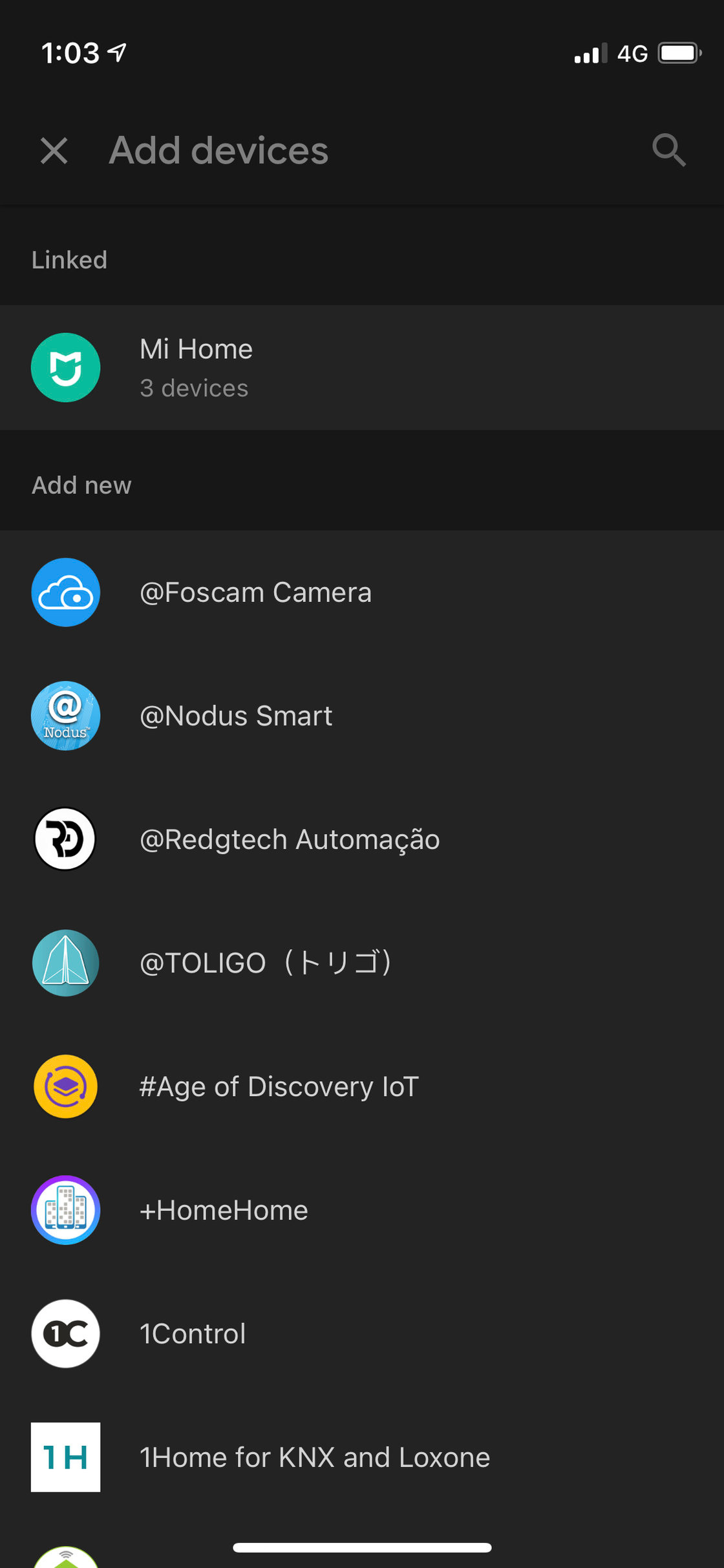The height and width of the screenshot is (1568, 724).
Task: Open #Age of Discovery IoT
Action: [279, 1086]
